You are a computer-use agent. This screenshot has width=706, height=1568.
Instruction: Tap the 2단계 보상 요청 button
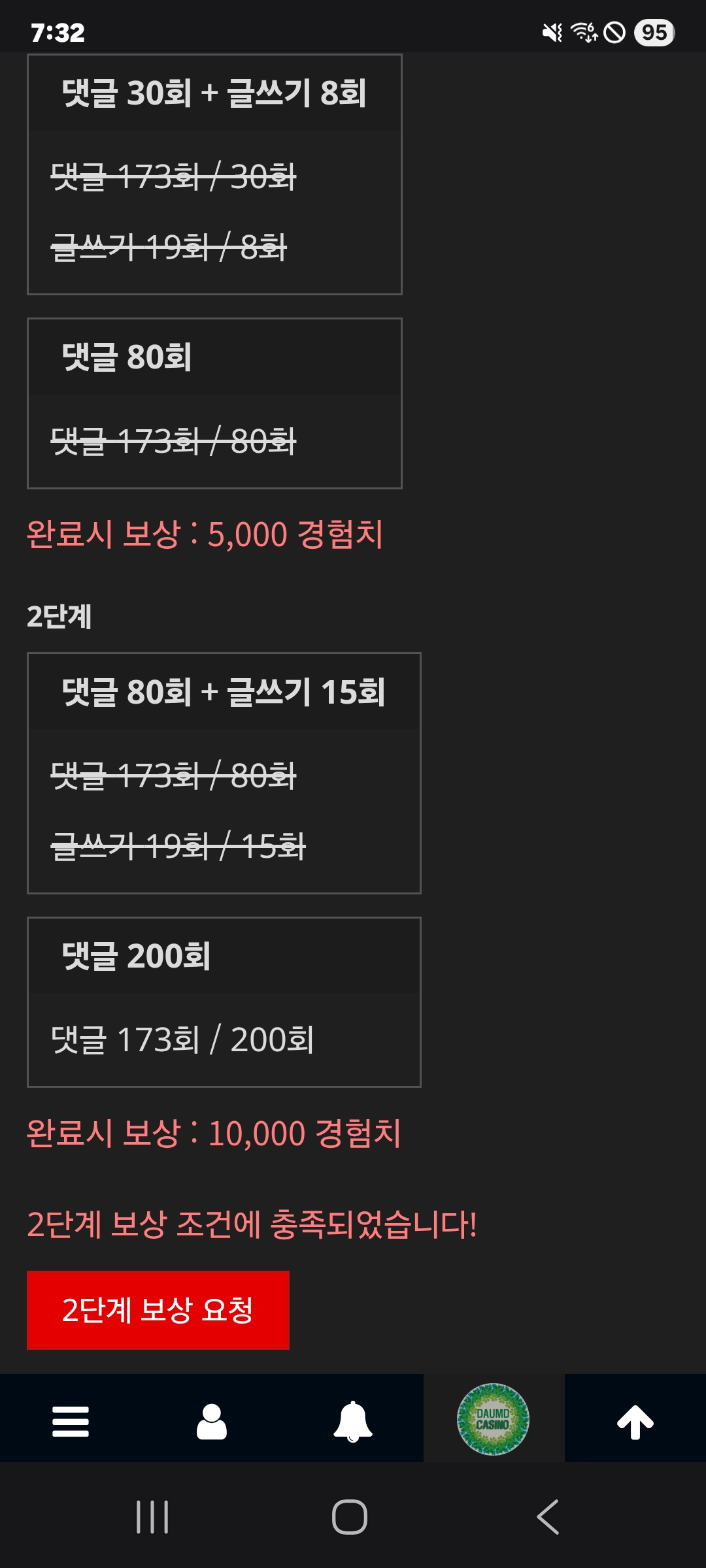pos(158,1310)
